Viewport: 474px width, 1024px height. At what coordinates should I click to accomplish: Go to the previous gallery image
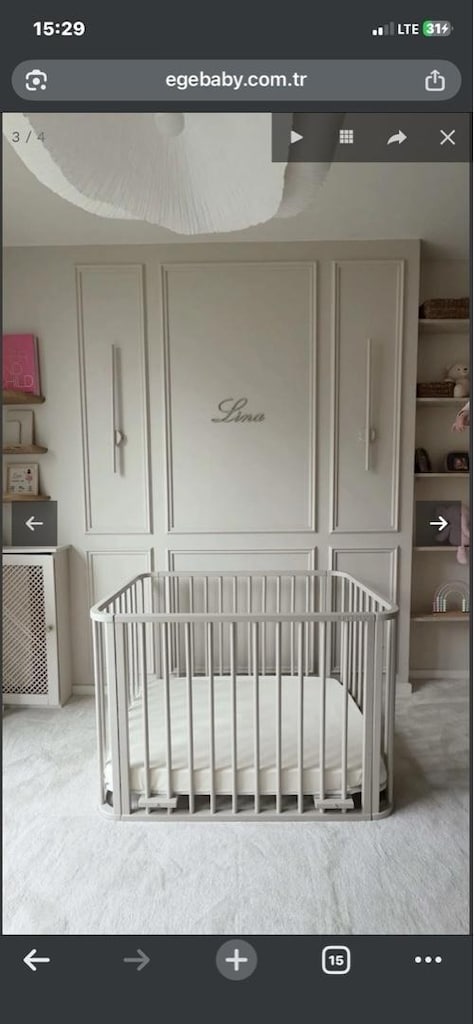click(34, 523)
